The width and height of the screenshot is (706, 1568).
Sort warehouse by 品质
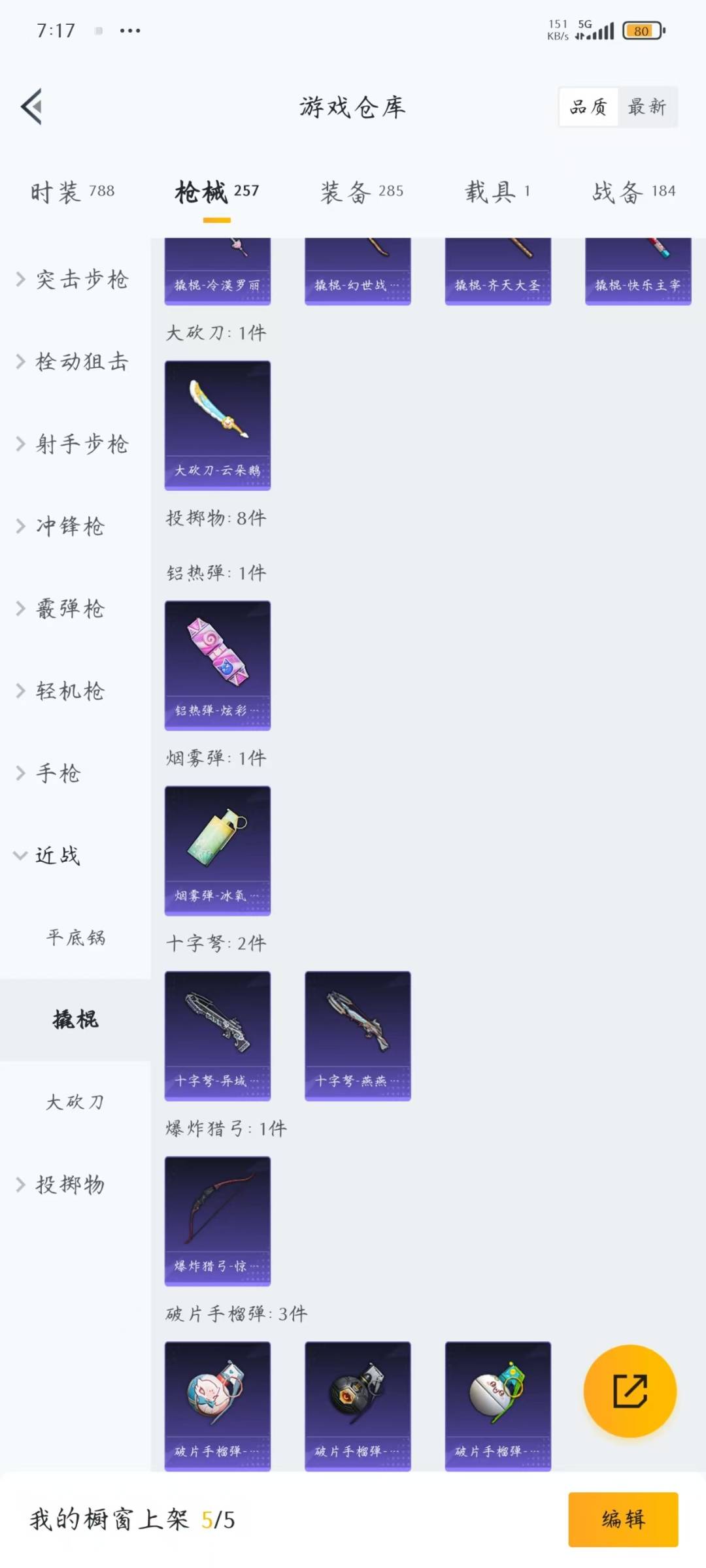(588, 106)
